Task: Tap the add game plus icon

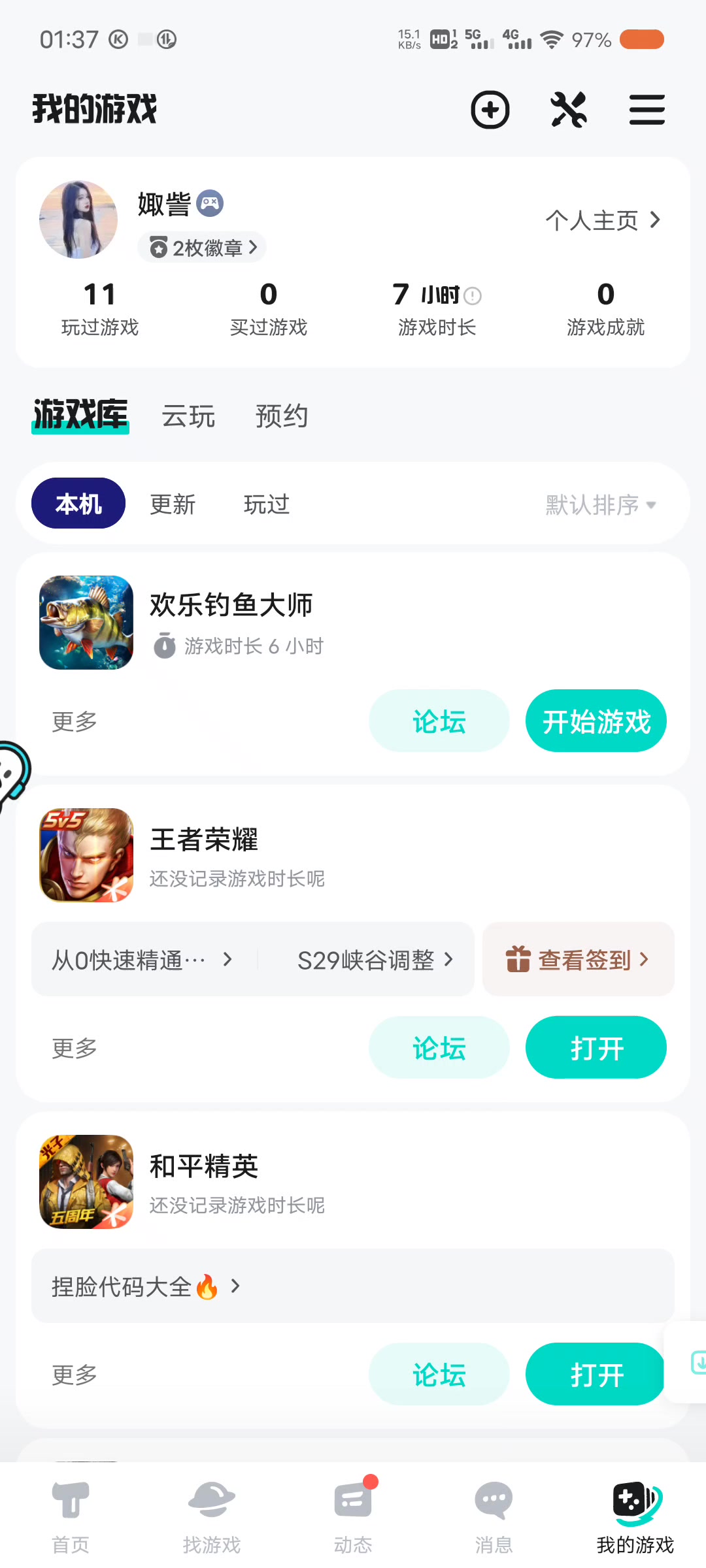Action: click(x=490, y=110)
